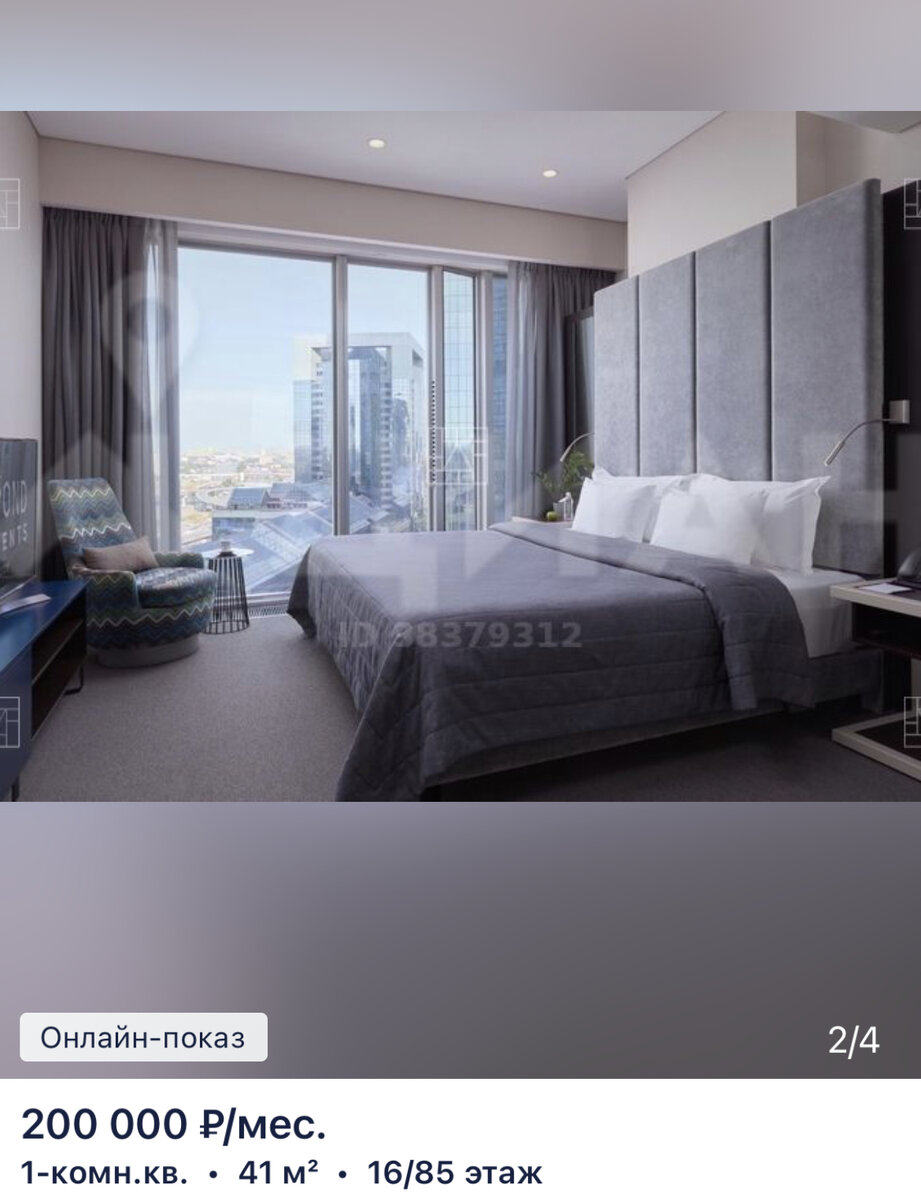Open the apartment photo in the listing

click(x=460, y=455)
